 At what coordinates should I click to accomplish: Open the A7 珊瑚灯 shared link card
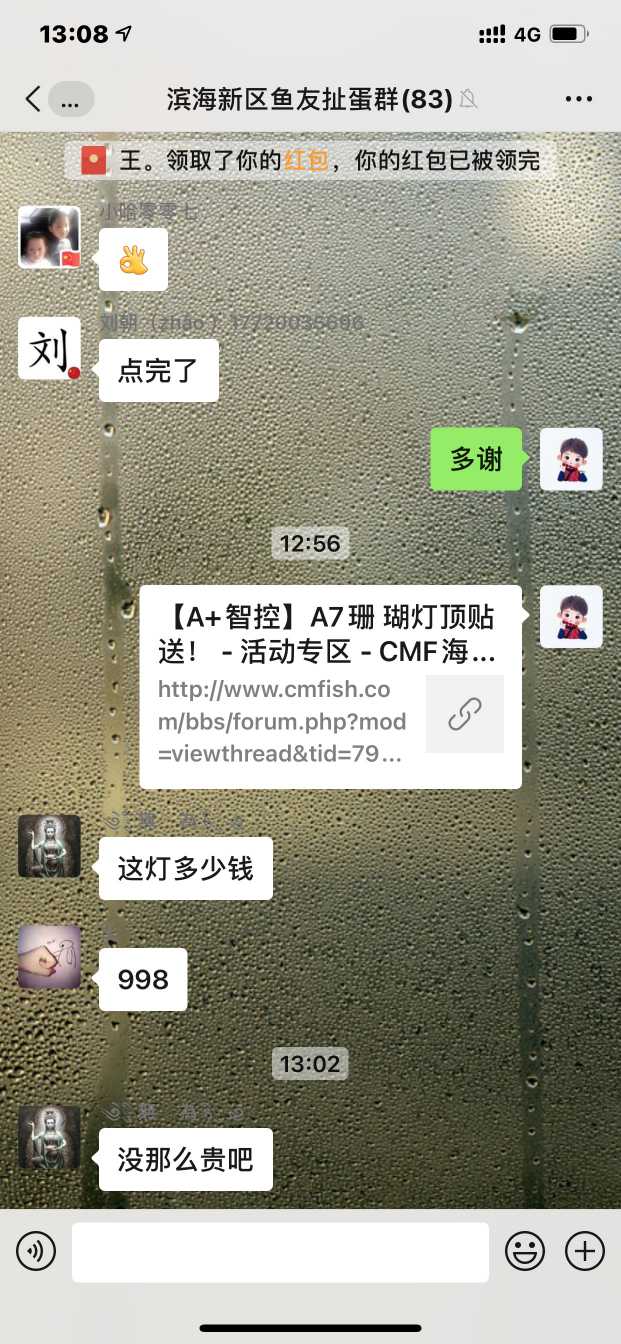pyautogui.click(x=330, y=686)
